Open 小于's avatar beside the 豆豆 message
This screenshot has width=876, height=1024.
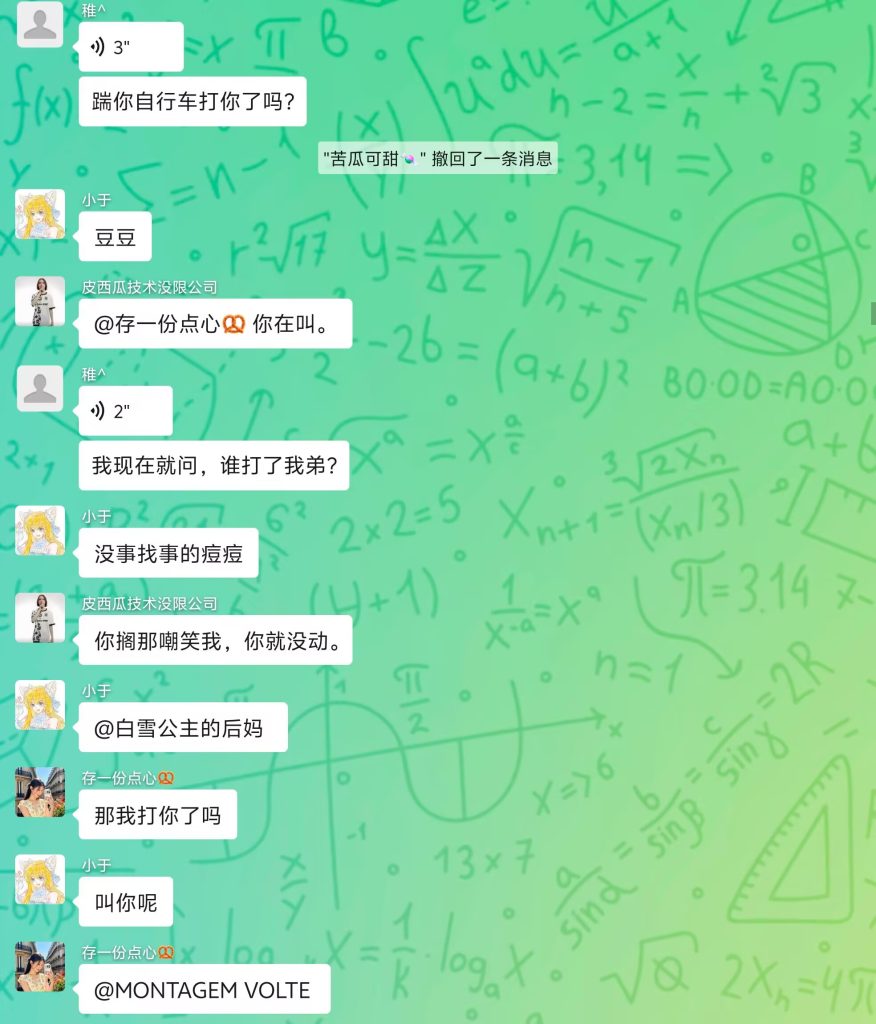40,215
